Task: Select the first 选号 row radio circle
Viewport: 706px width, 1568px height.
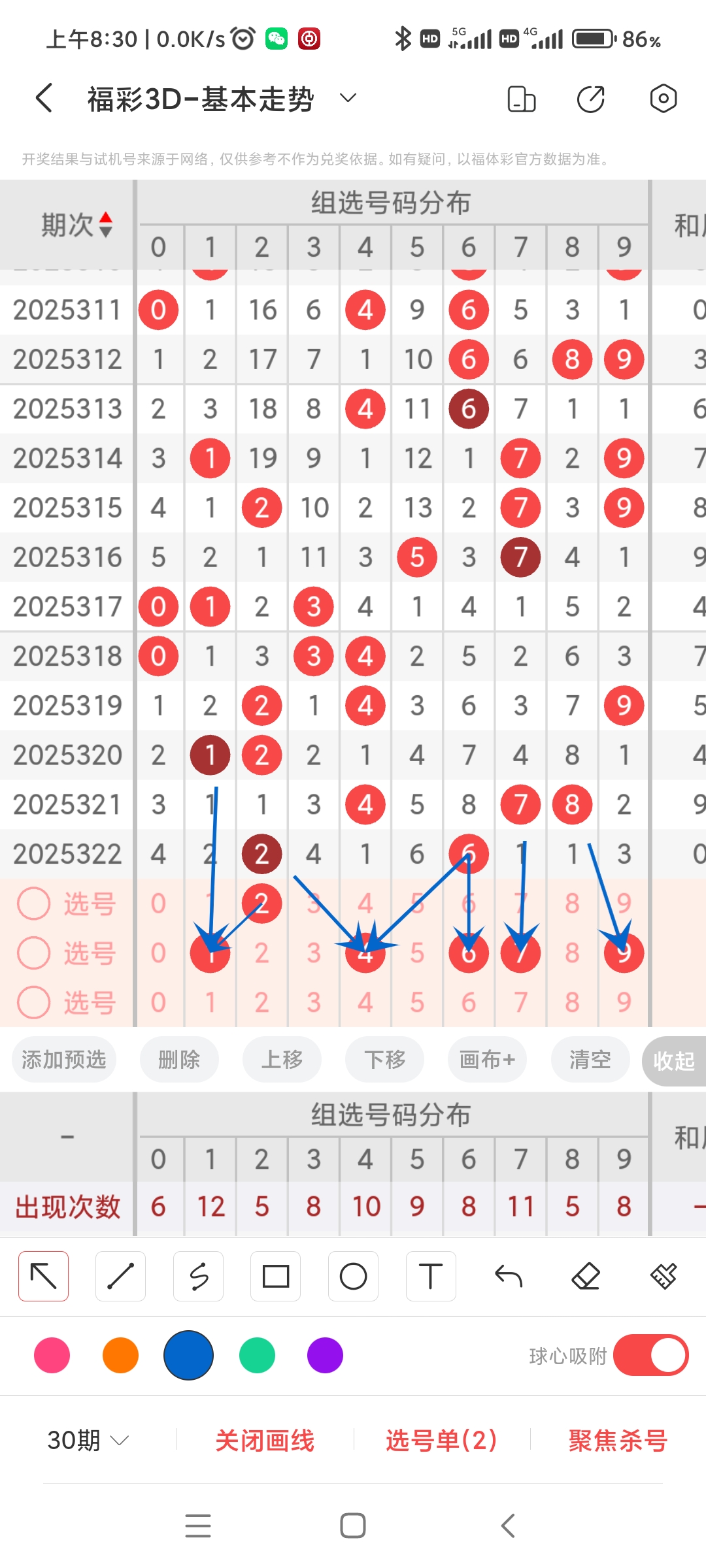Action: [34, 904]
